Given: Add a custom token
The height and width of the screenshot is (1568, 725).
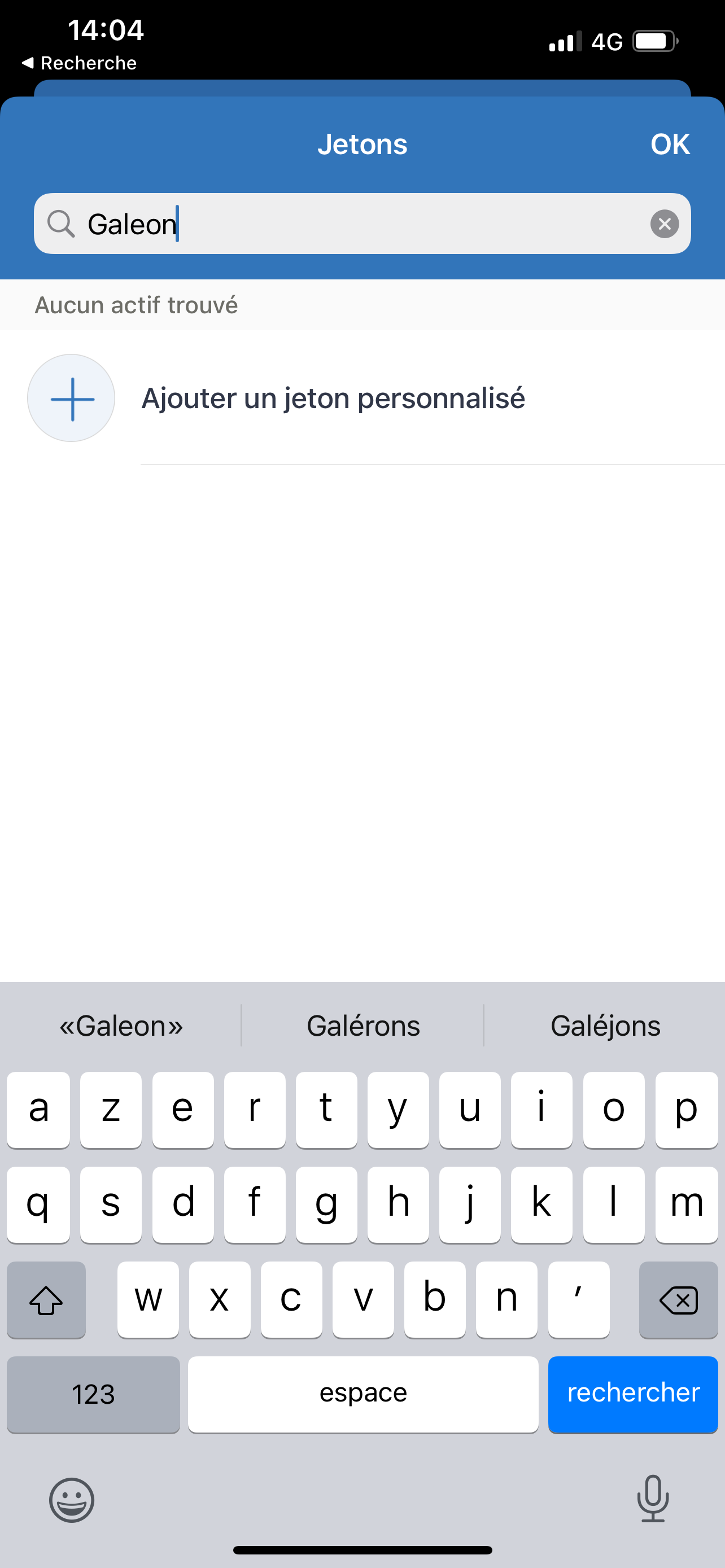Looking at the screenshot, I should [x=333, y=398].
